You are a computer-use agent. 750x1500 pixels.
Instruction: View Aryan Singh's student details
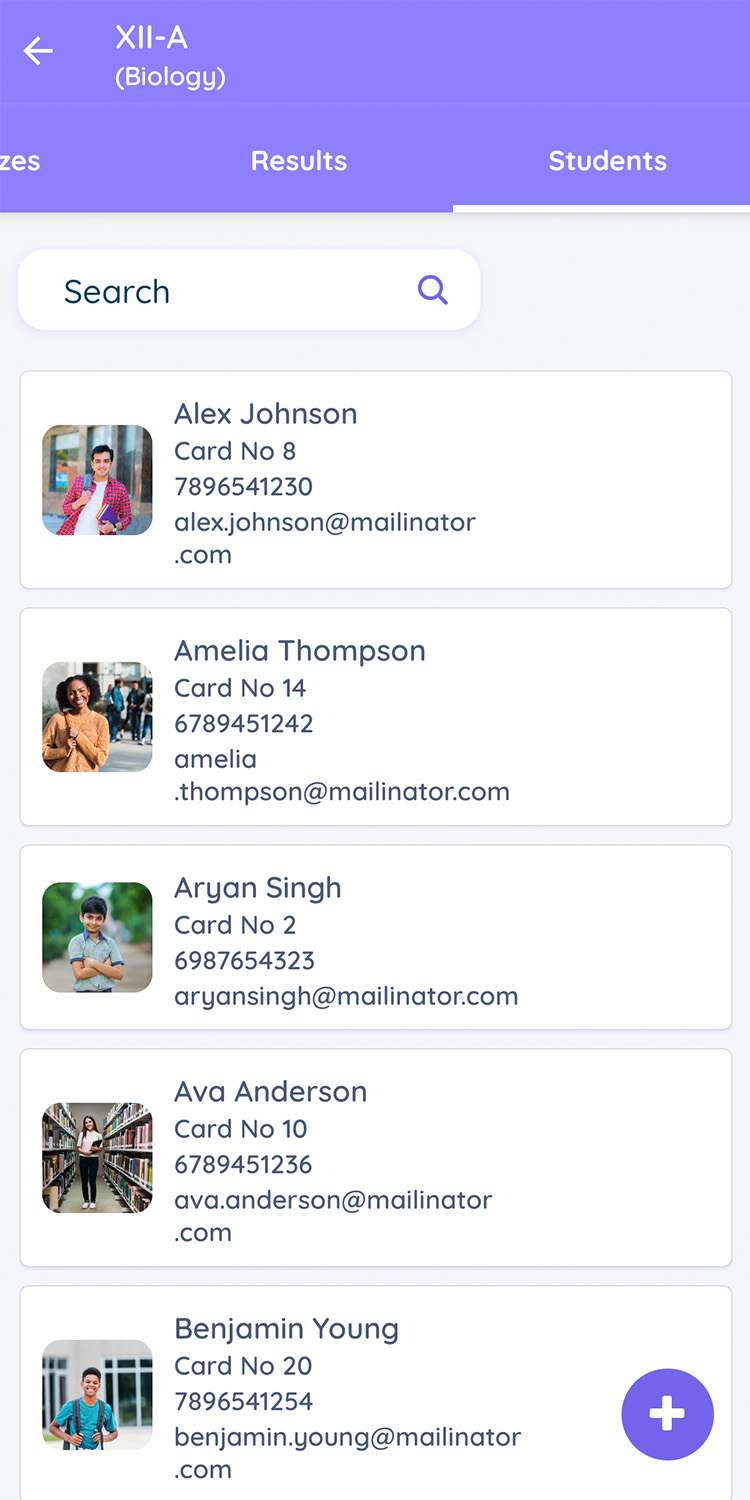[x=376, y=937]
